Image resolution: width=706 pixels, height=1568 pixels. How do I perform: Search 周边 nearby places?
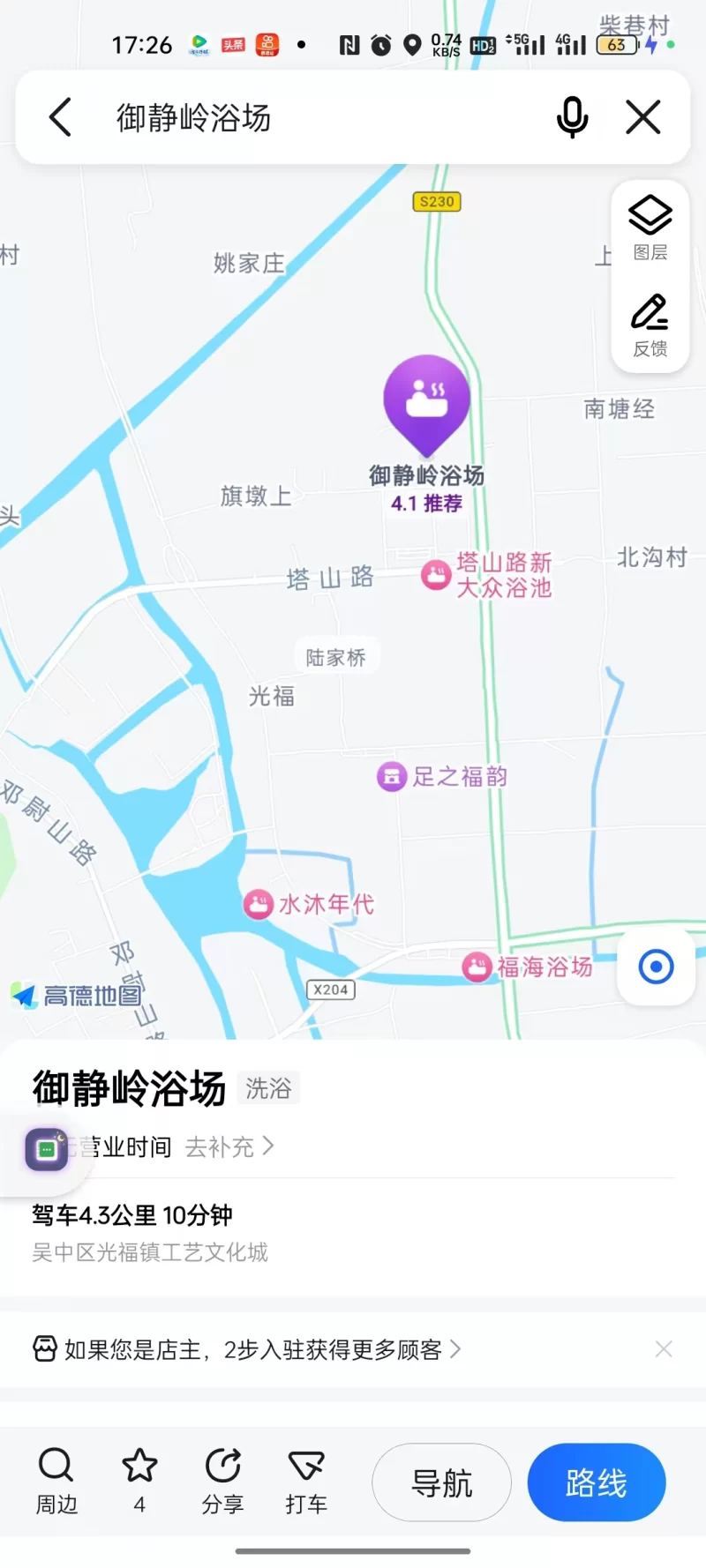[x=56, y=1481]
